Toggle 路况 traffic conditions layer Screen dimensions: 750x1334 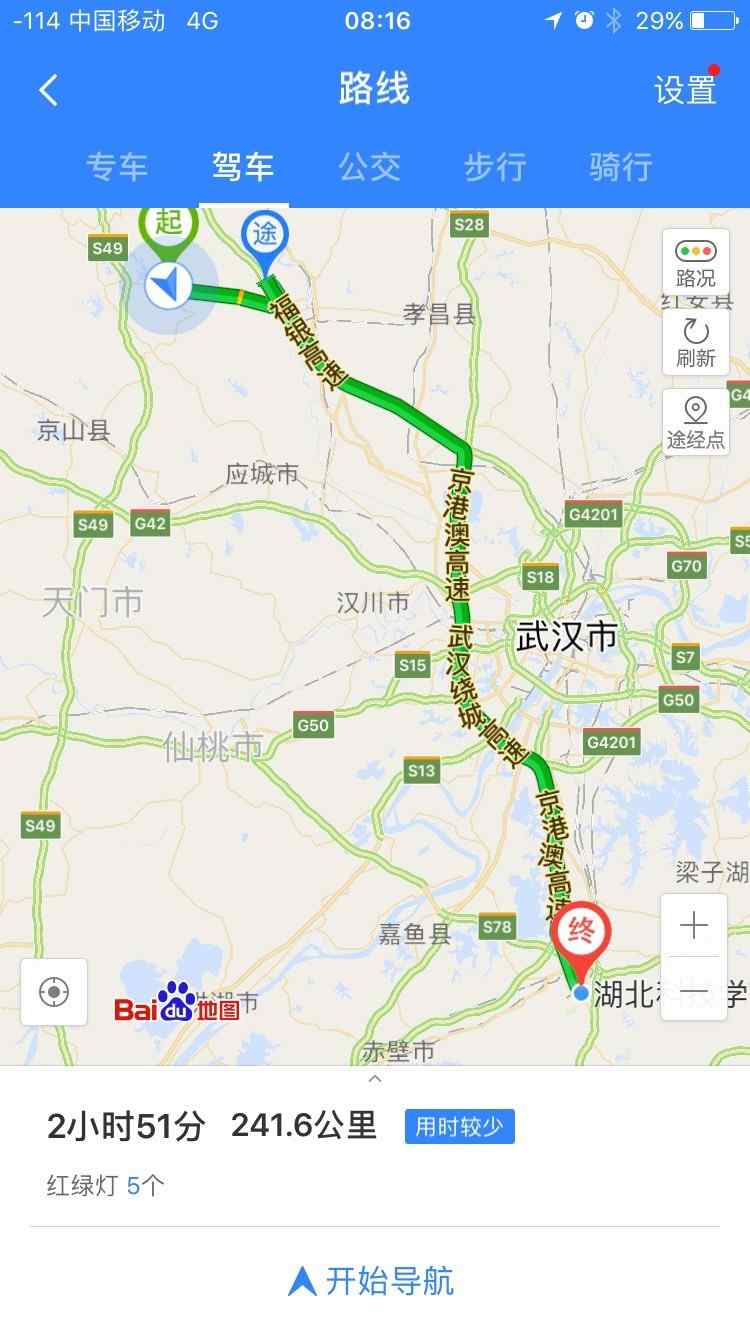(x=695, y=262)
